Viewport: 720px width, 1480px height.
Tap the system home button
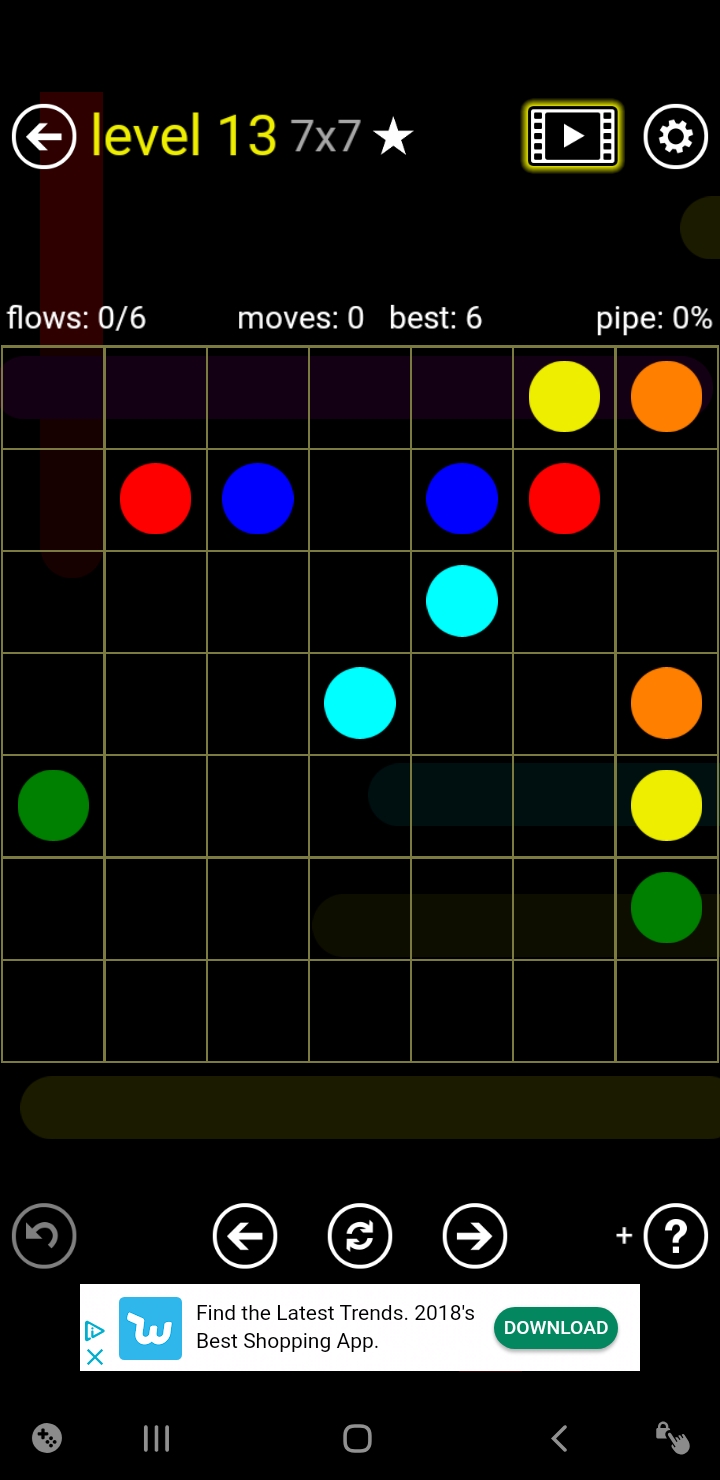click(x=357, y=1438)
